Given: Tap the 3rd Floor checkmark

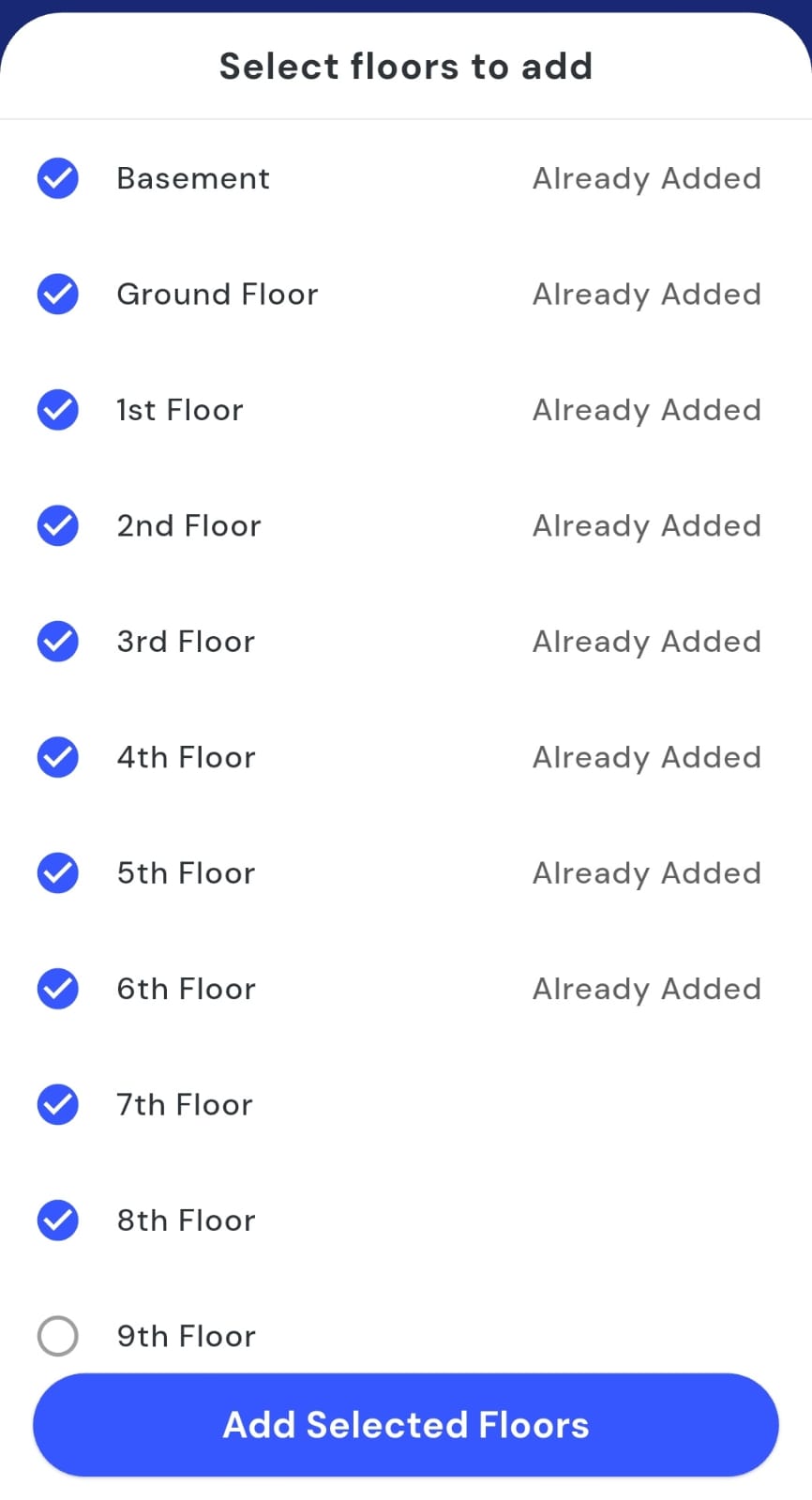Looking at the screenshot, I should click(x=58, y=642).
